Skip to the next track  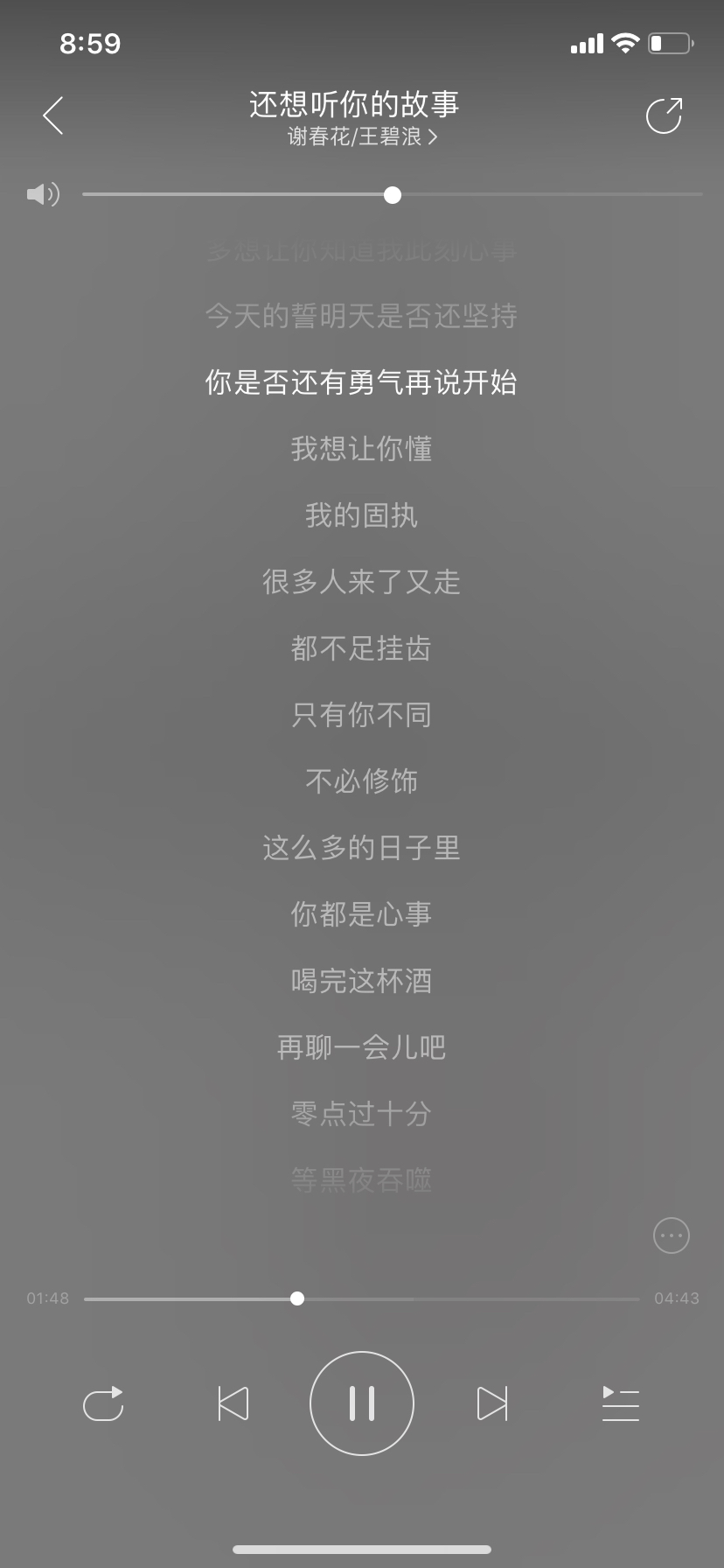pyautogui.click(x=491, y=1403)
